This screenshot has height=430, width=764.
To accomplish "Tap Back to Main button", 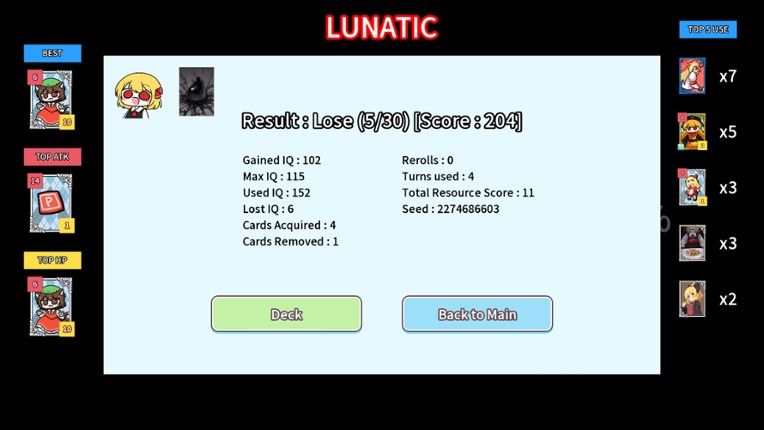I will (477, 314).
